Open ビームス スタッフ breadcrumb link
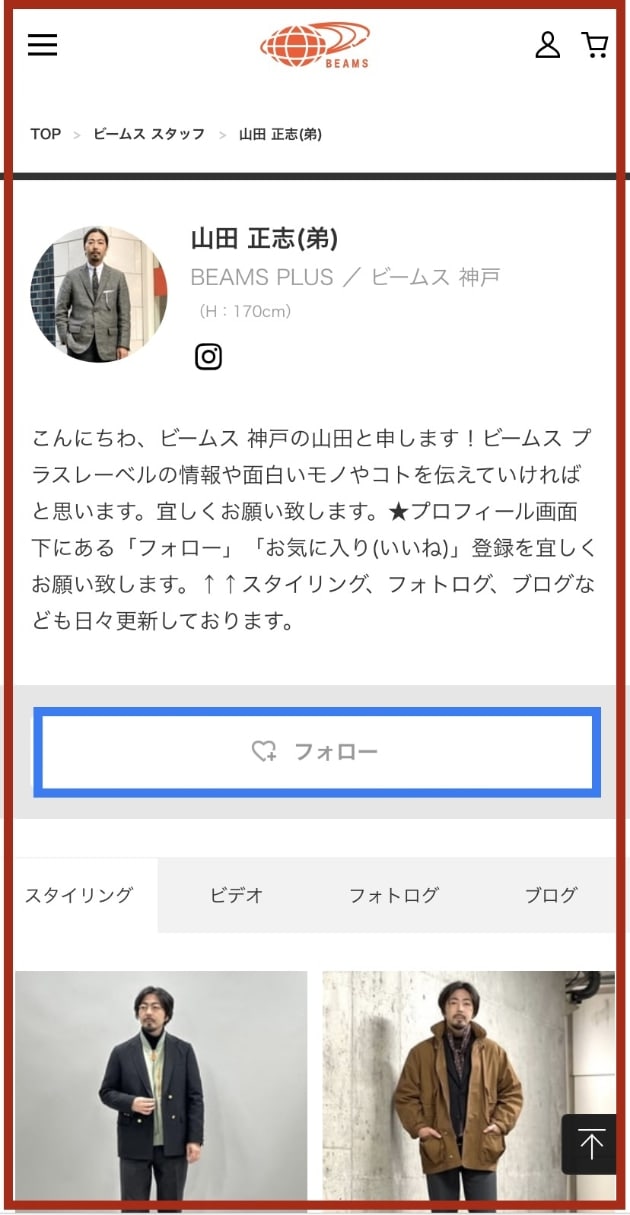The height and width of the screenshot is (1215, 630). pyautogui.click(x=149, y=134)
